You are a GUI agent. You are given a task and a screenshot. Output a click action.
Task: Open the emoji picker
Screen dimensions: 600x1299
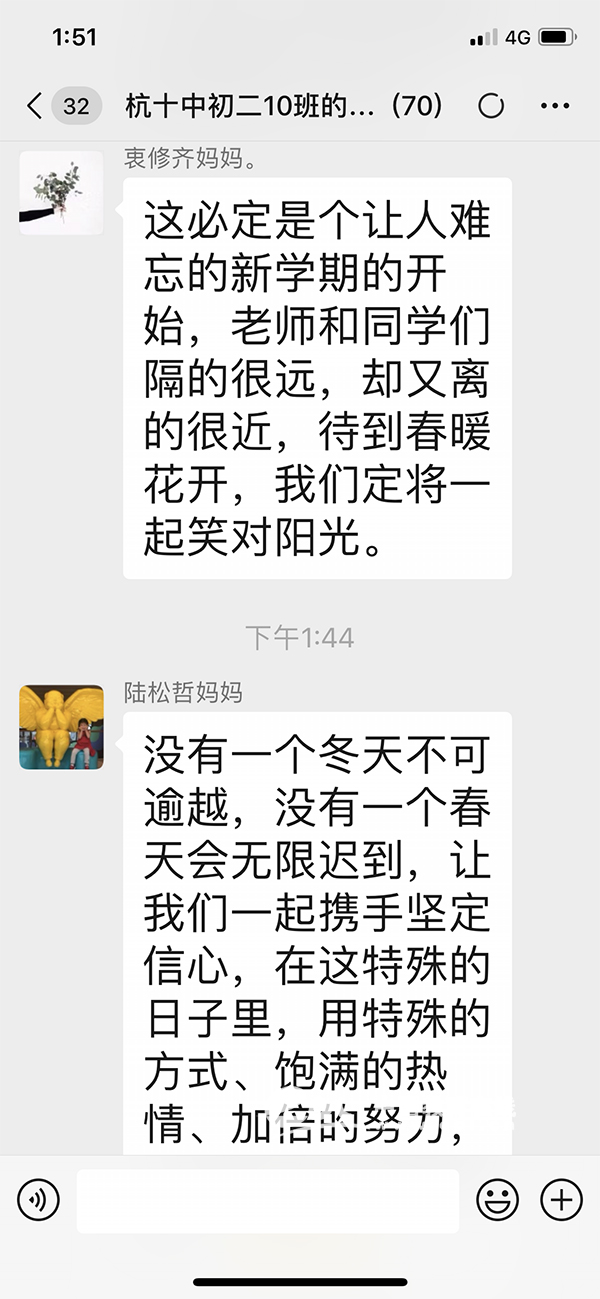(497, 1199)
